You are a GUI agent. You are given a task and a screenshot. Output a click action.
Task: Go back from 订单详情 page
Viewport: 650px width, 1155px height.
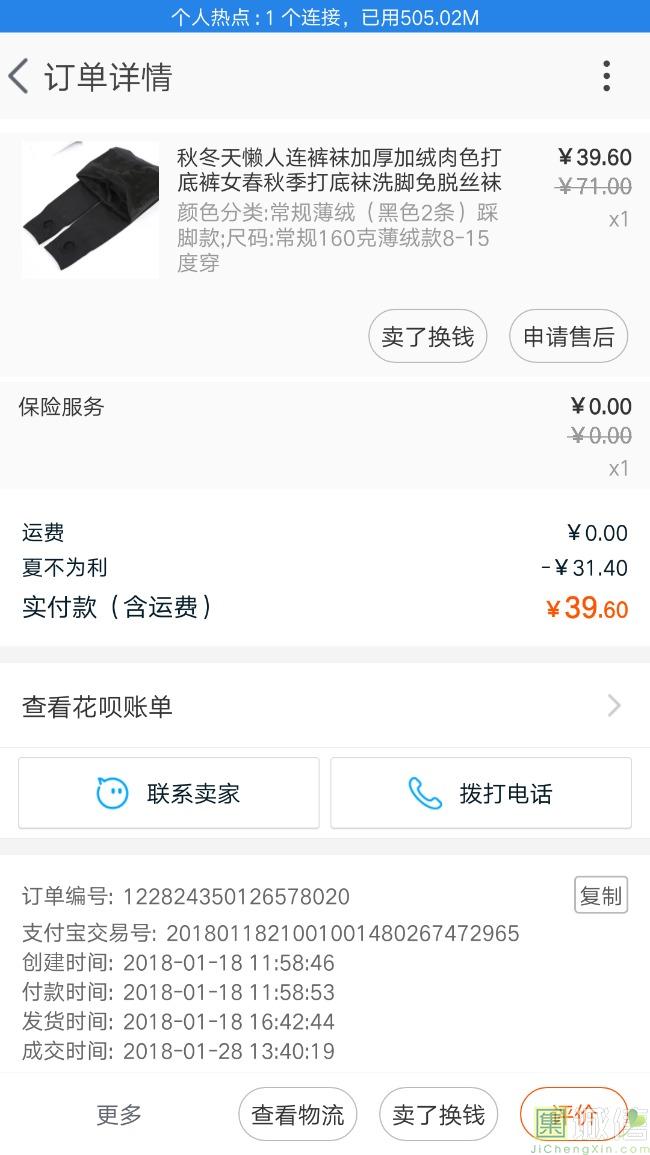tap(20, 77)
